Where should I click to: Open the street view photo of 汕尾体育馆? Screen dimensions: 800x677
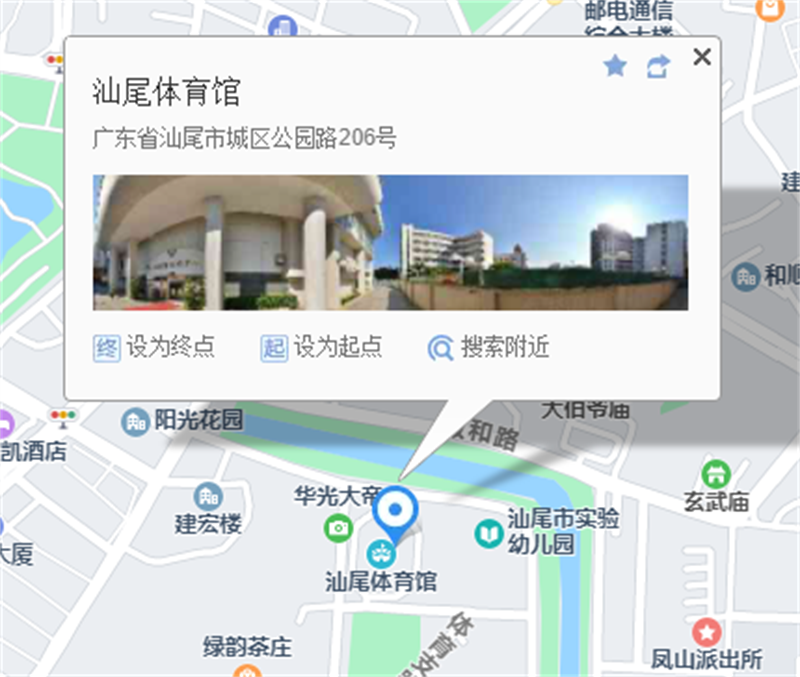(390, 242)
